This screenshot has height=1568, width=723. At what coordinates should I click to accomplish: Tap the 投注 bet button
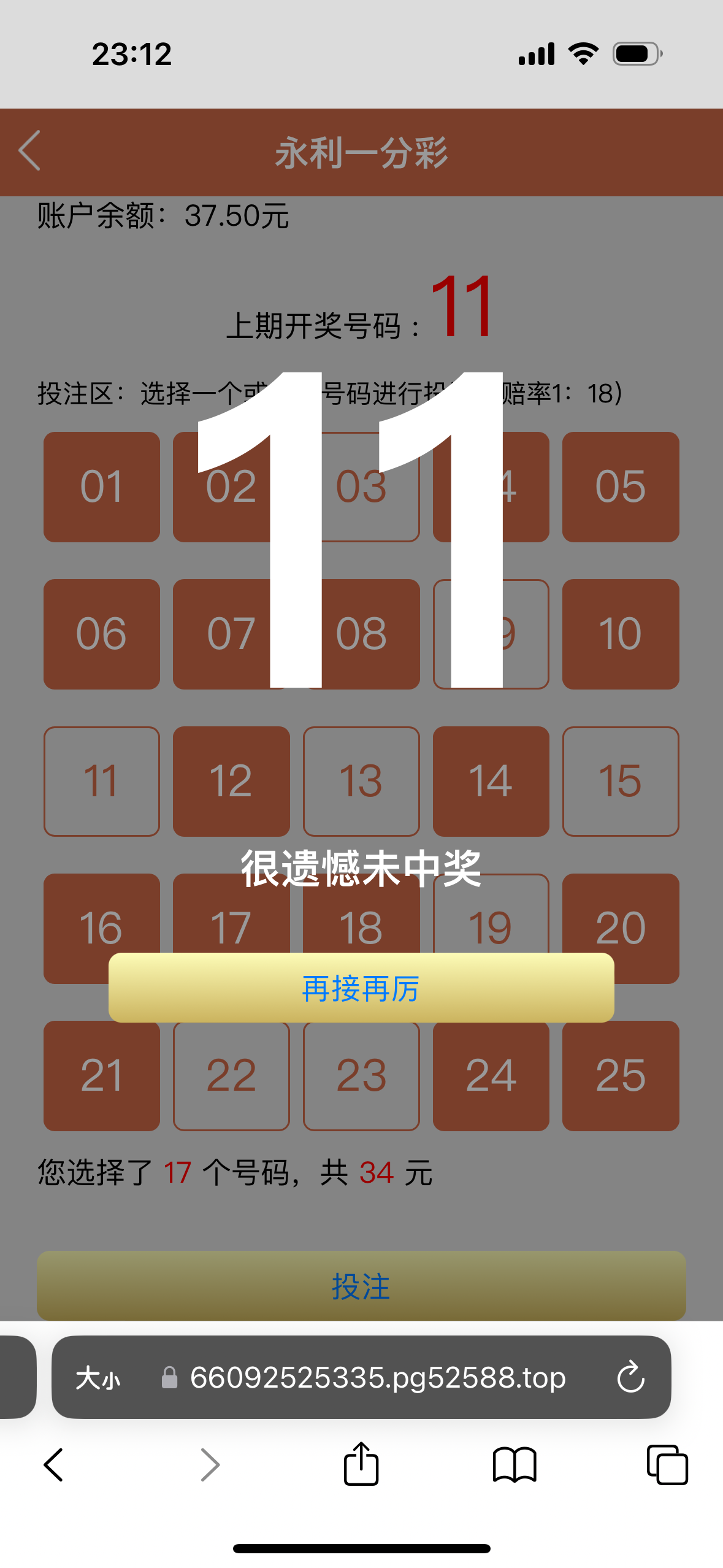pyautogui.click(x=361, y=1286)
